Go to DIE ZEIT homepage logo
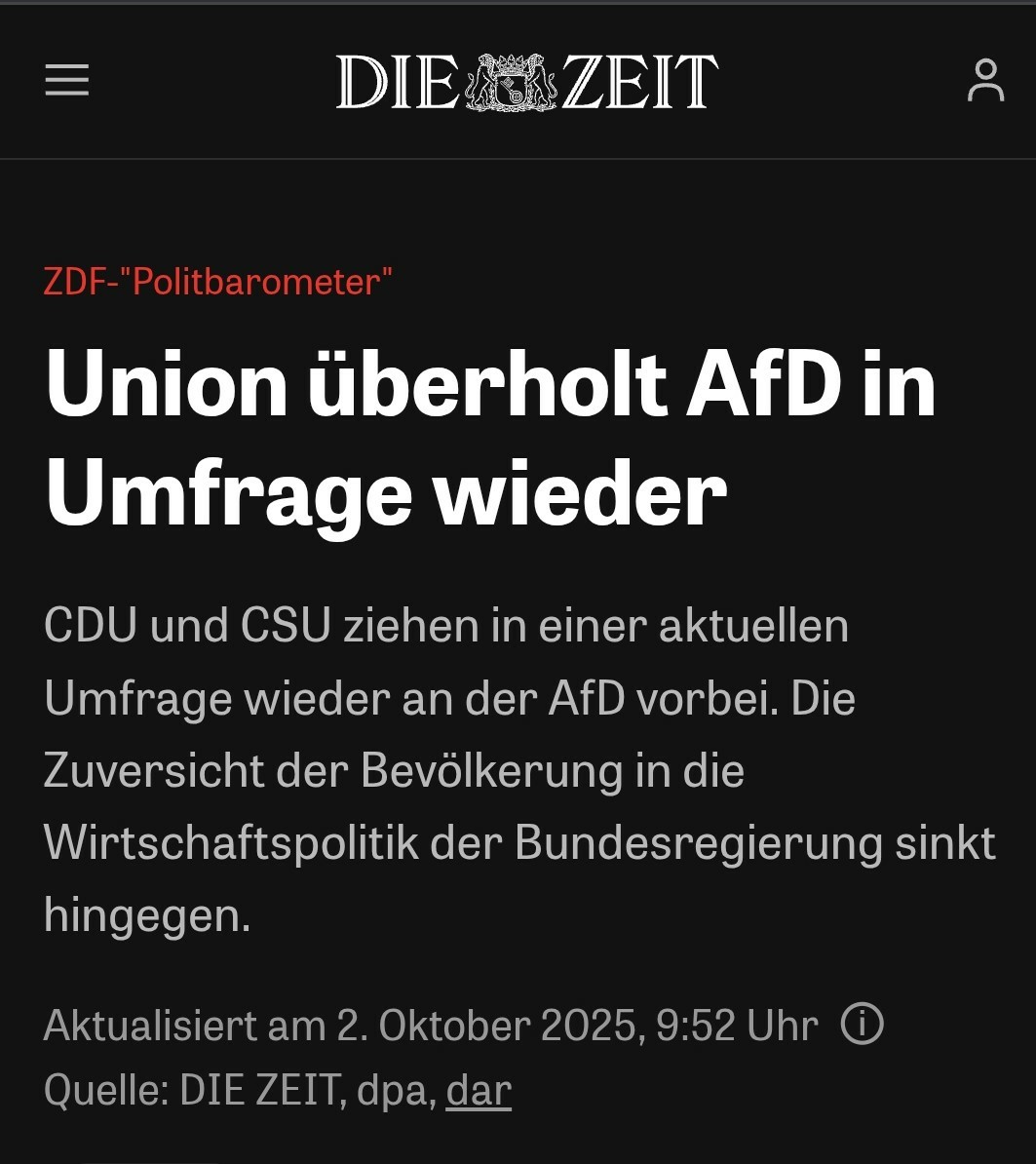This screenshot has height=1164, width=1036. tap(526, 81)
